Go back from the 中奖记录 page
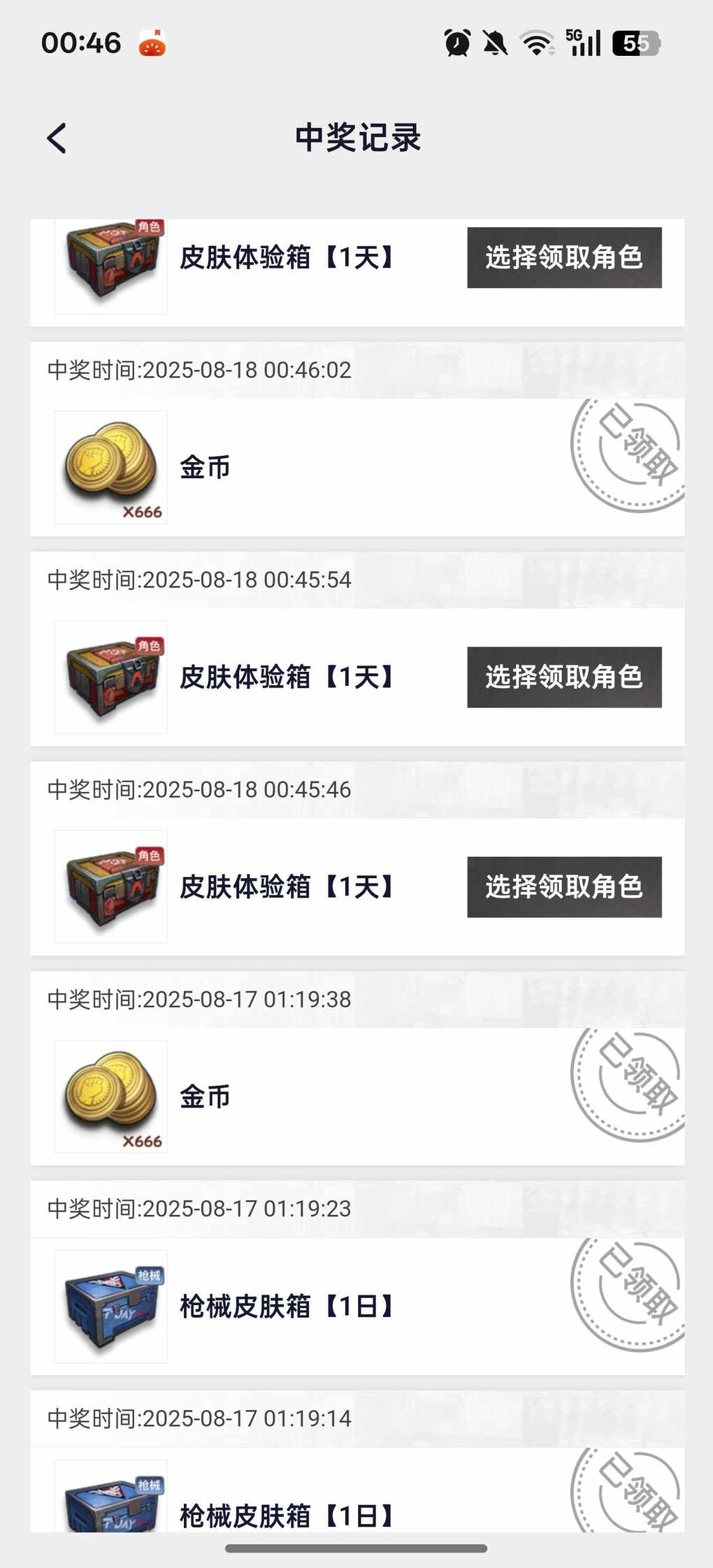This screenshot has width=713, height=1568. 57,138
